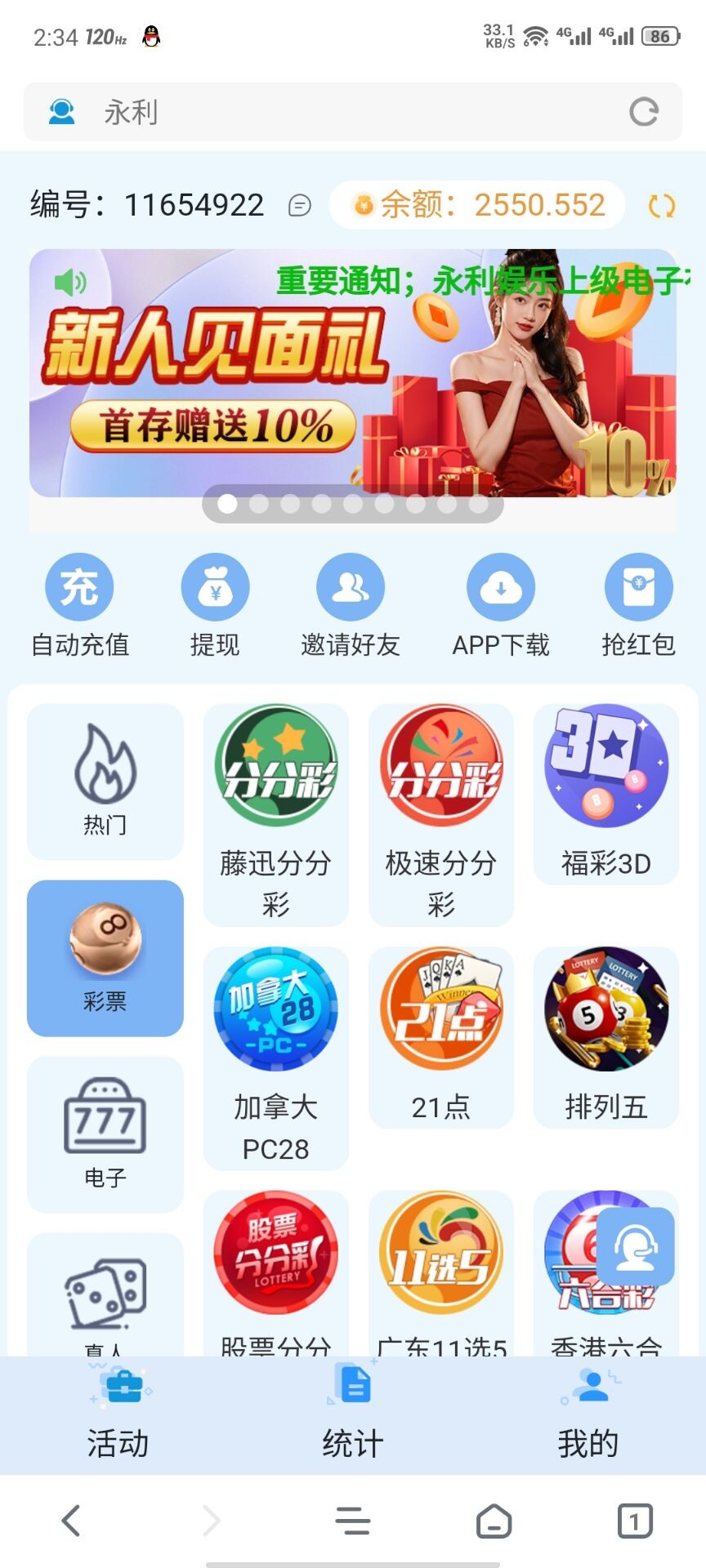
Task: Open the message icon beside the ID number
Action: coord(300,206)
